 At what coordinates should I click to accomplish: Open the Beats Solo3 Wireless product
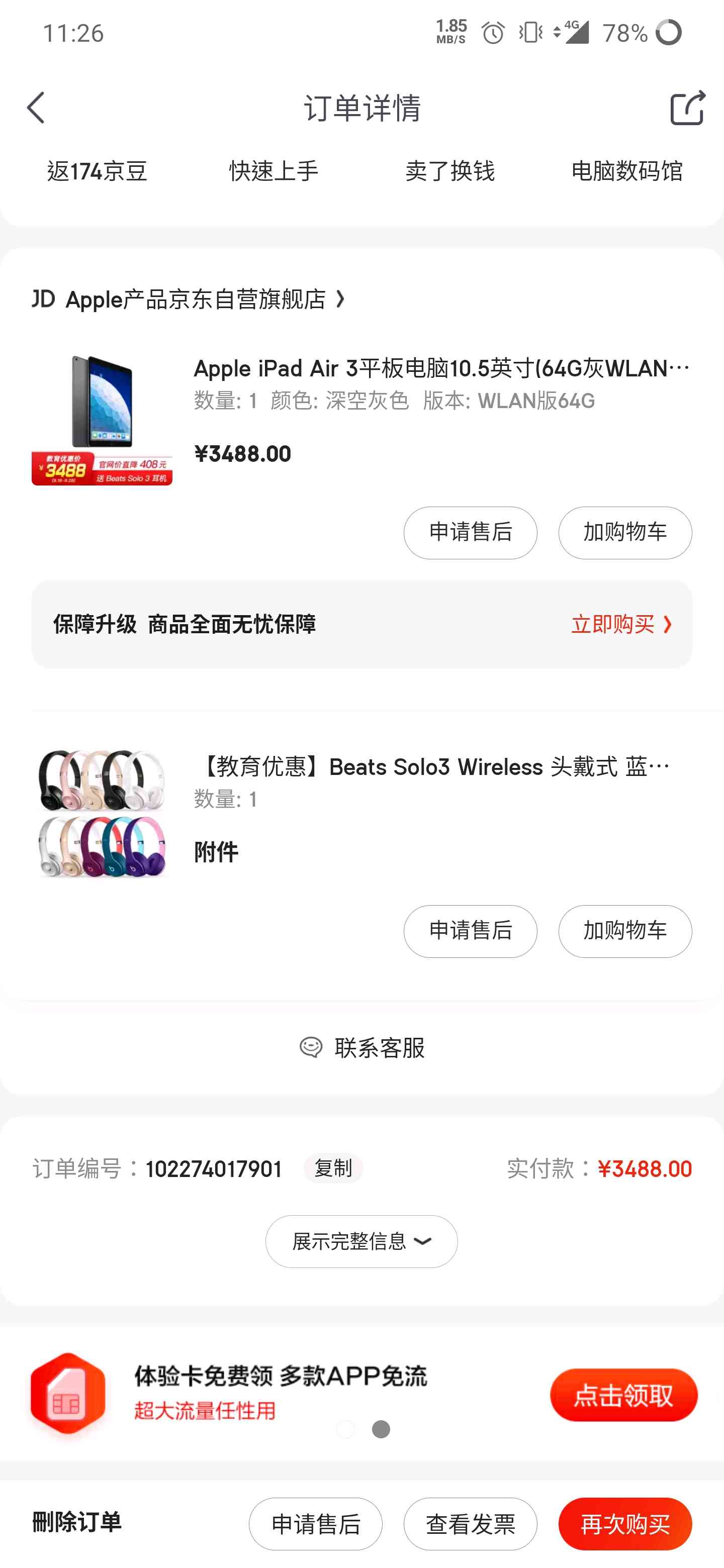click(432, 767)
